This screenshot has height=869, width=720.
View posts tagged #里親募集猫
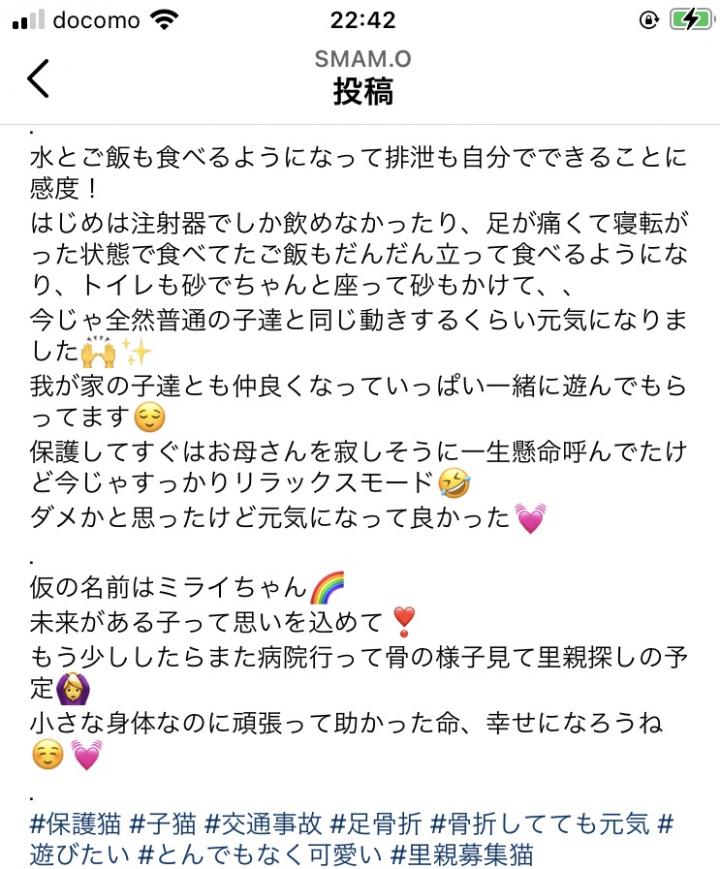click(x=462, y=855)
